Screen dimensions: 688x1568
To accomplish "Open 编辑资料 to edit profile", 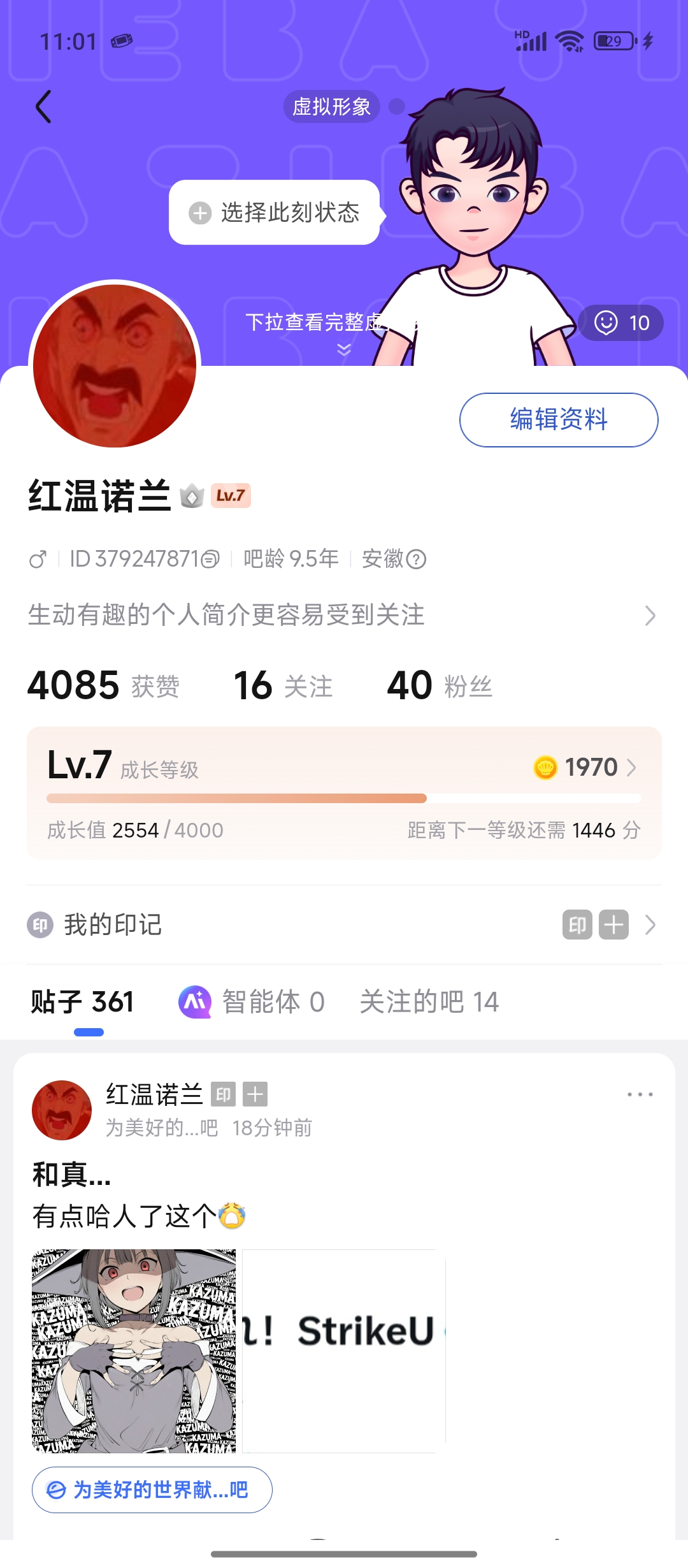I will tap(559, 420).
